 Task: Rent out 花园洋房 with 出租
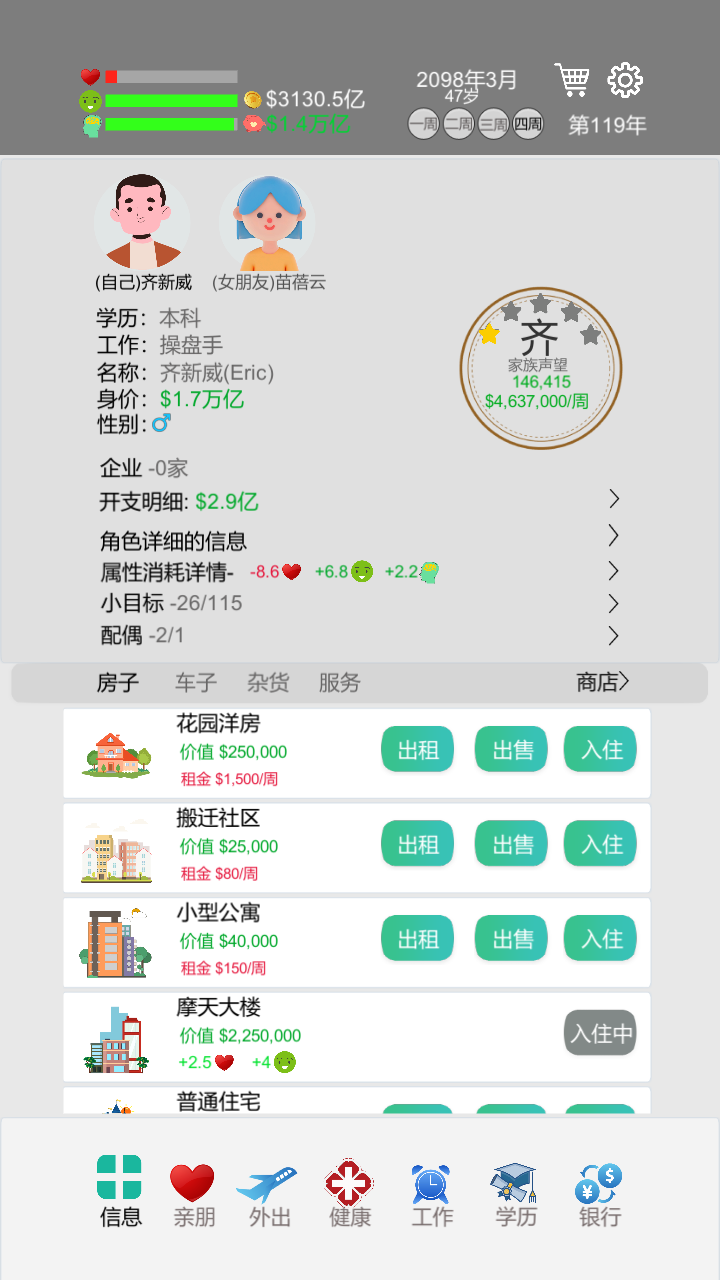pos(417,750)
